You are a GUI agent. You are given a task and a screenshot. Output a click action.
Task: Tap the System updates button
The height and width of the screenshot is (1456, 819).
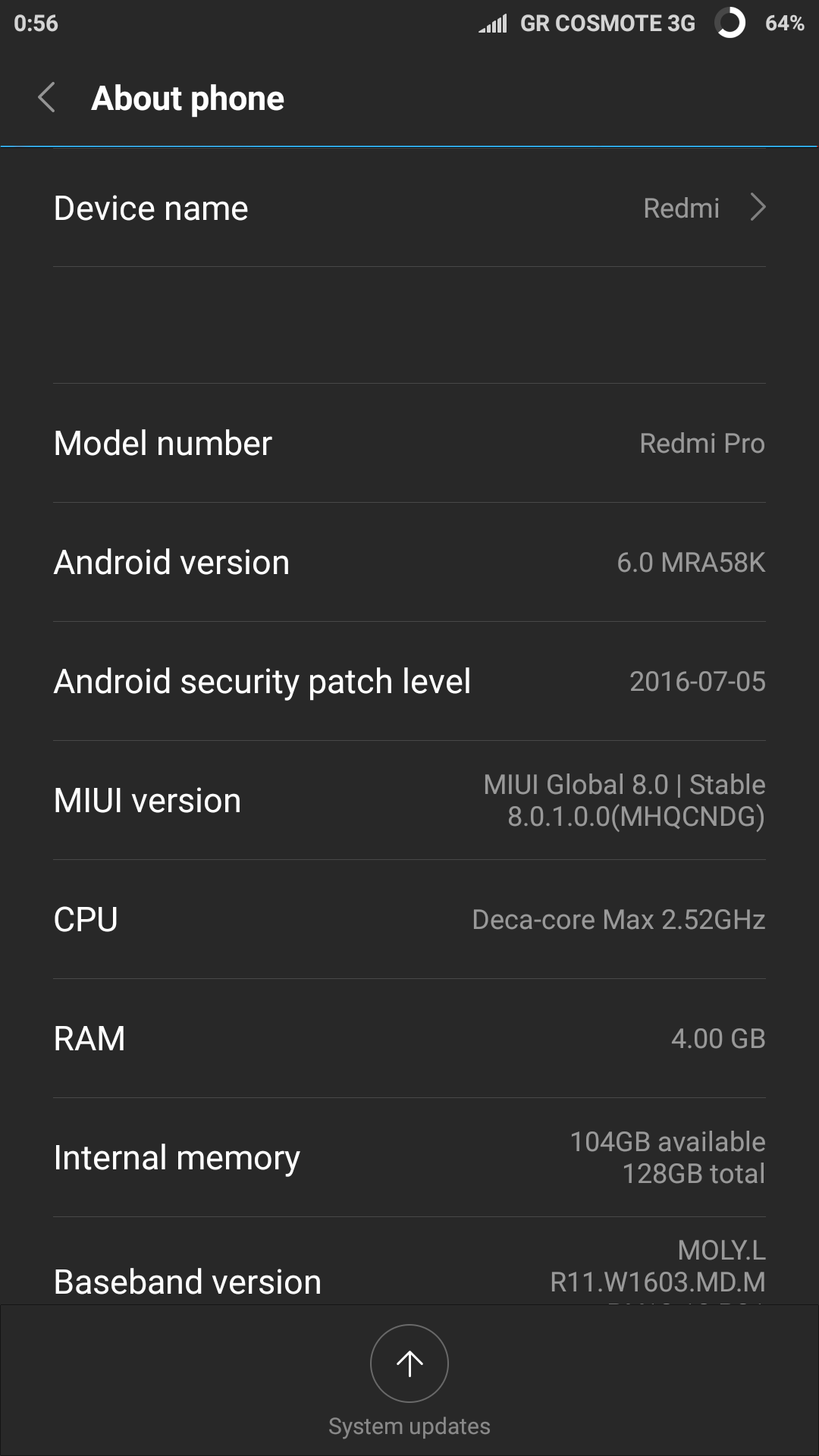coord(409,1380)
